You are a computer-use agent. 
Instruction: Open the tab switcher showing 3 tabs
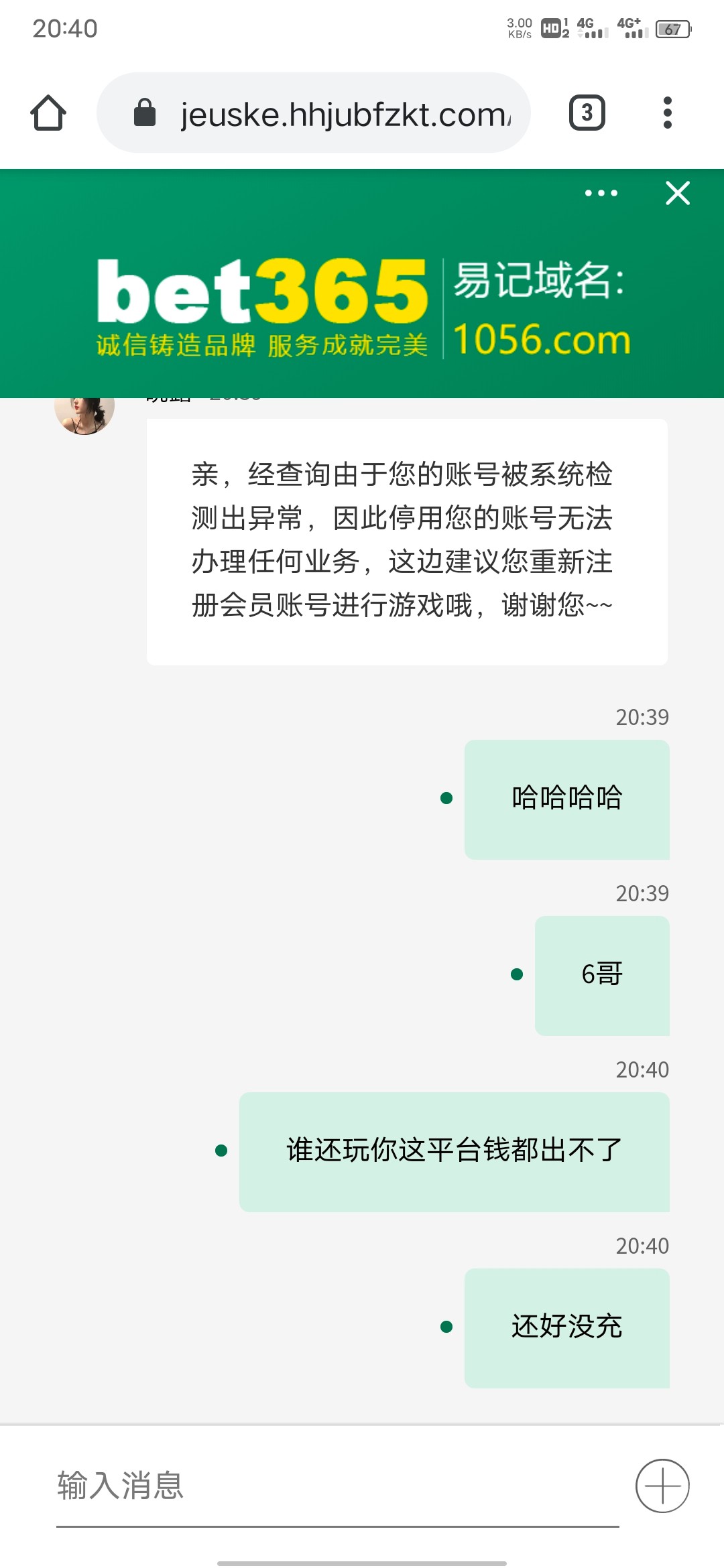pos(587,113)
